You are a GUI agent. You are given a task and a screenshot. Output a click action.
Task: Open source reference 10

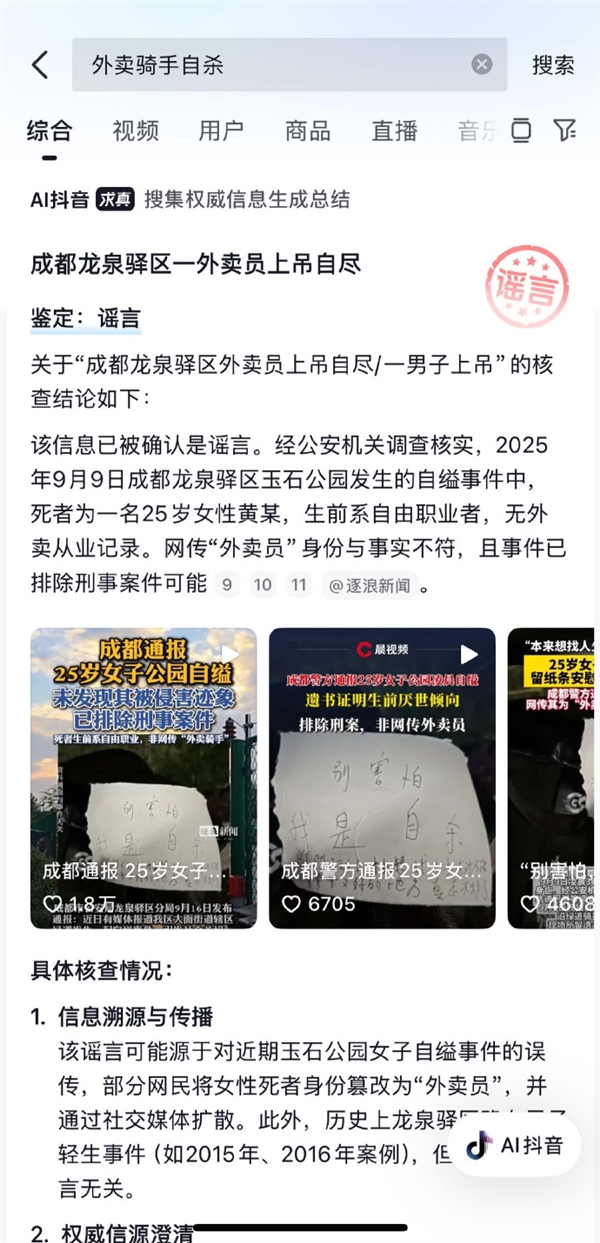(263, 586)
